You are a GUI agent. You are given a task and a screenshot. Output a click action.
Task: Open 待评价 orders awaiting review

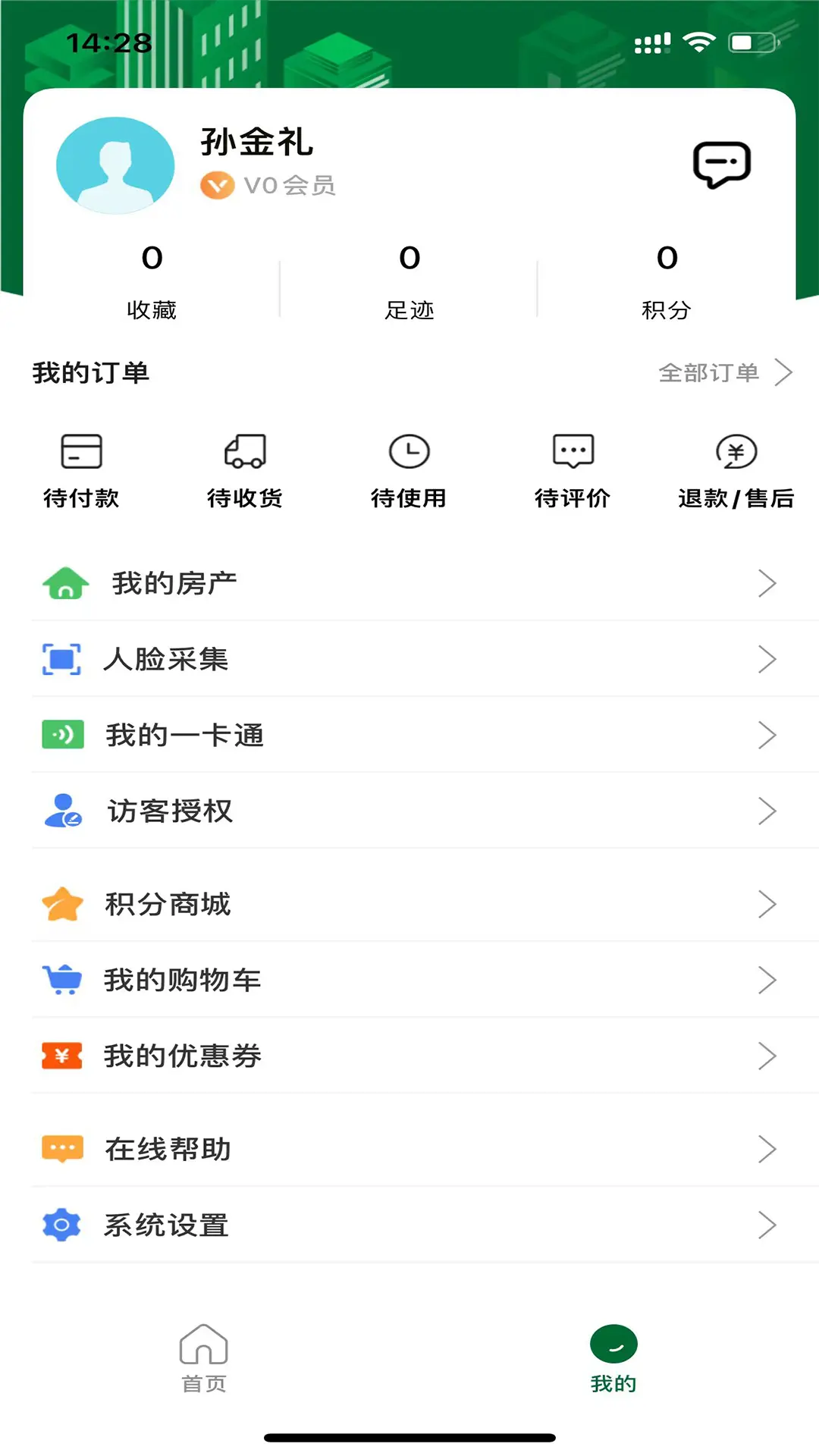[573, 469]
